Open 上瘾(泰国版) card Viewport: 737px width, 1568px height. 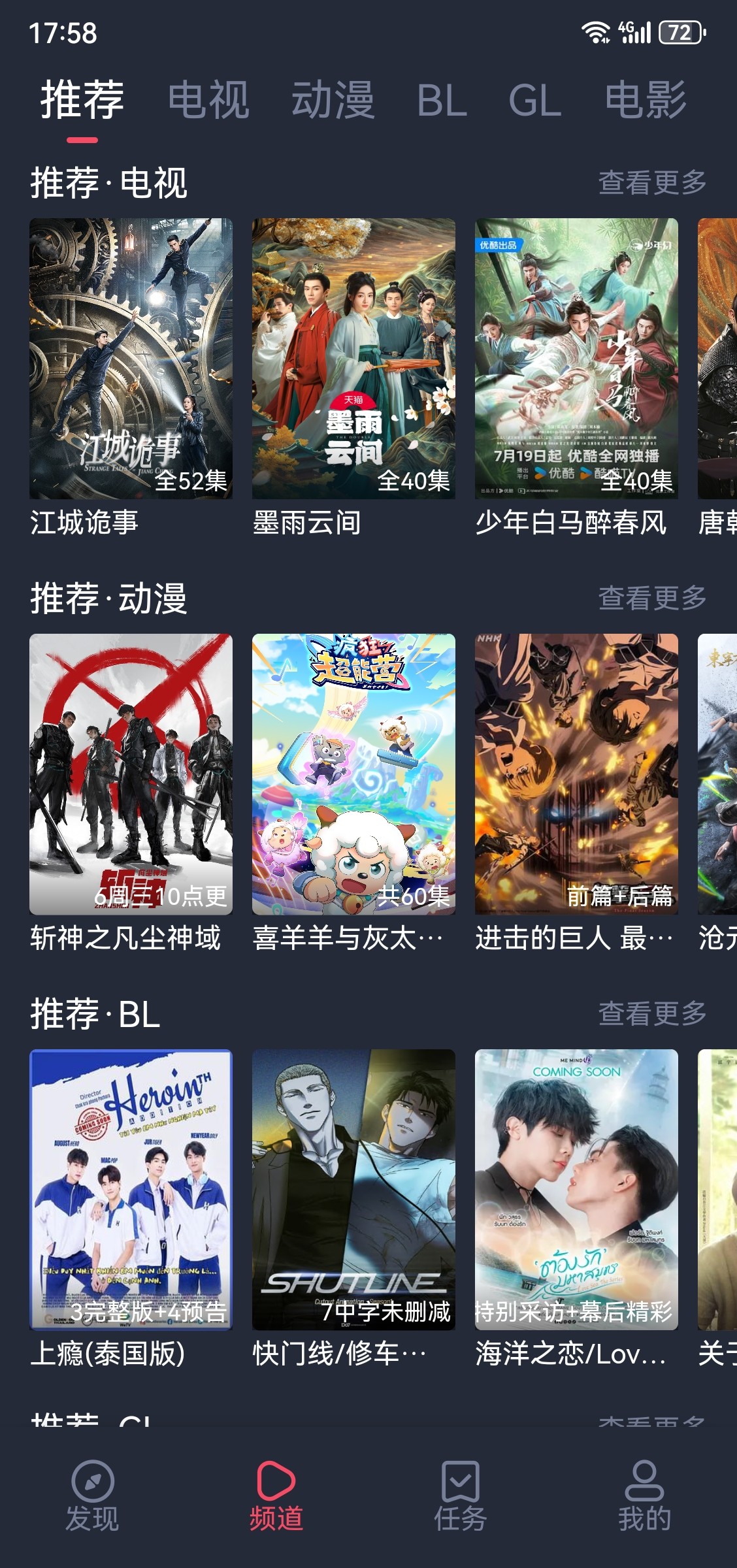tap(131, 1190)
